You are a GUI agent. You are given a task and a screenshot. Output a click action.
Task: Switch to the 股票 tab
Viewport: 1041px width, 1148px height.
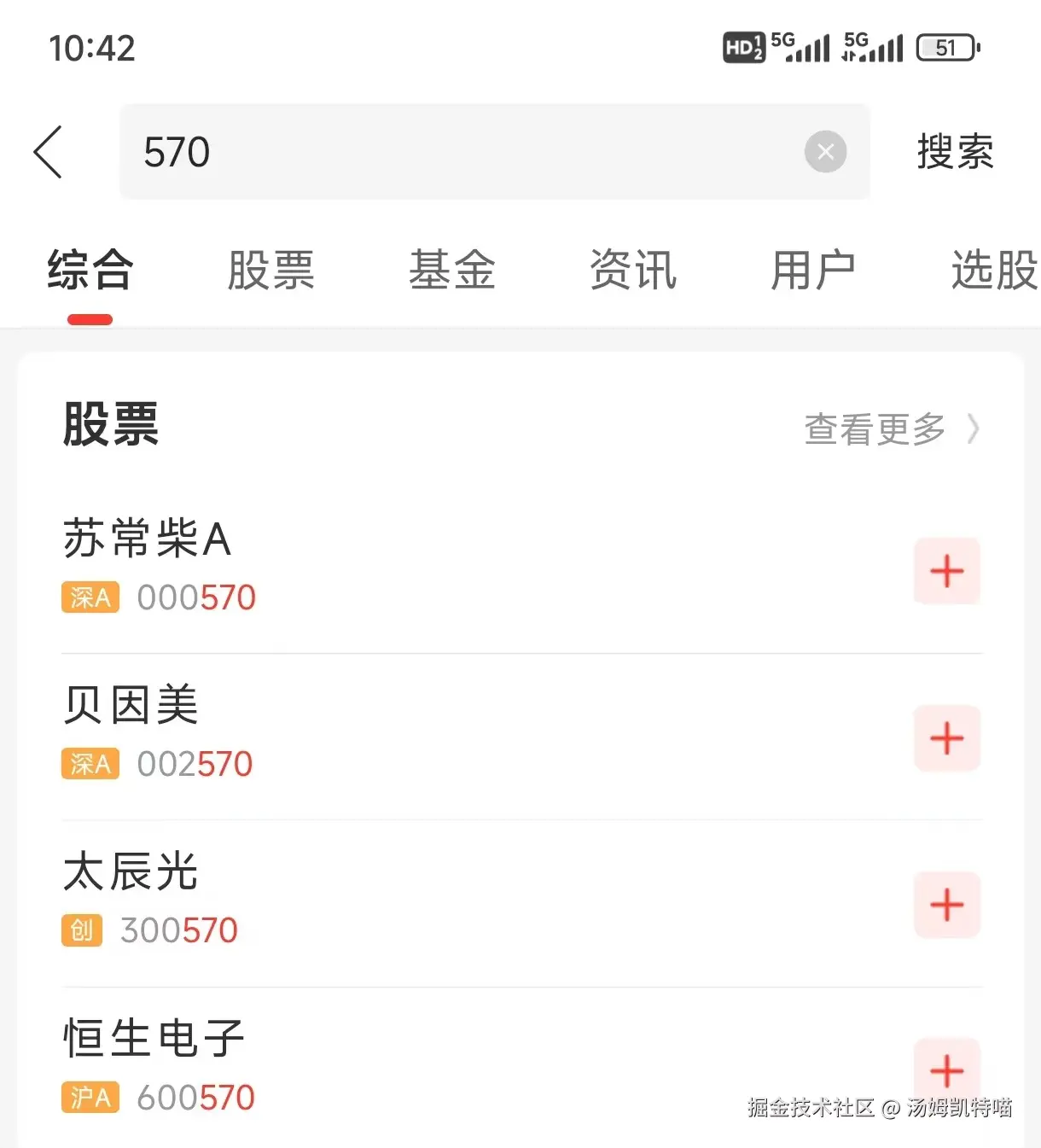point(270,271)
